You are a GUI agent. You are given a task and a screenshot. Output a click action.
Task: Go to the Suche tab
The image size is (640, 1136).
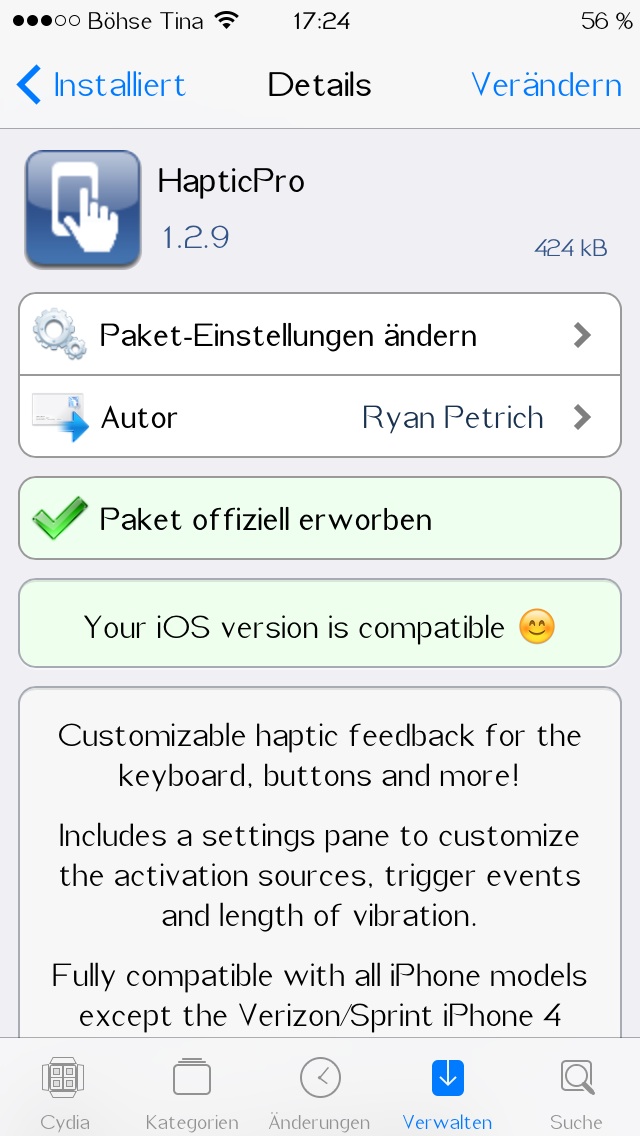[576, 1090]
